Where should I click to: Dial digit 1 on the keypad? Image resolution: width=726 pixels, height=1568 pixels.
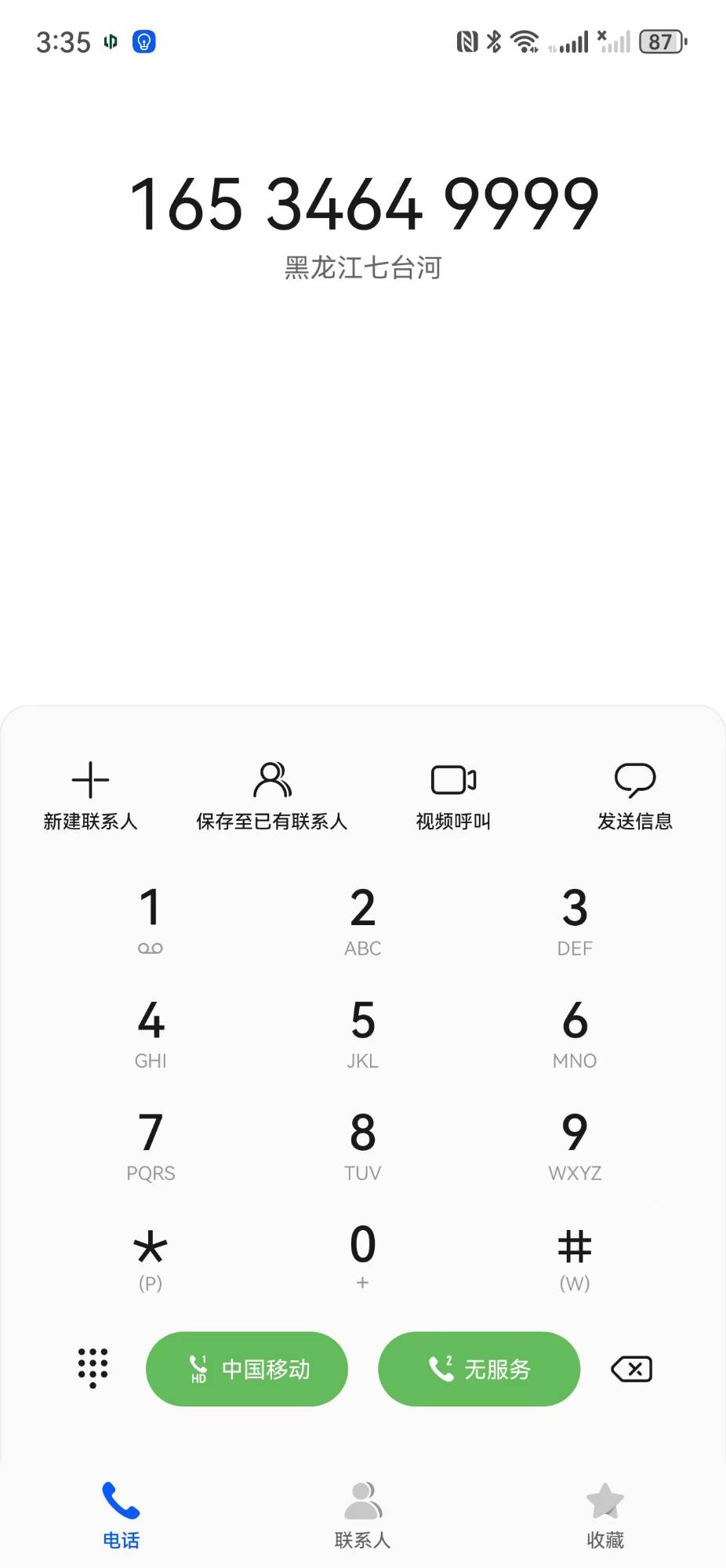[x=151, y=920]
